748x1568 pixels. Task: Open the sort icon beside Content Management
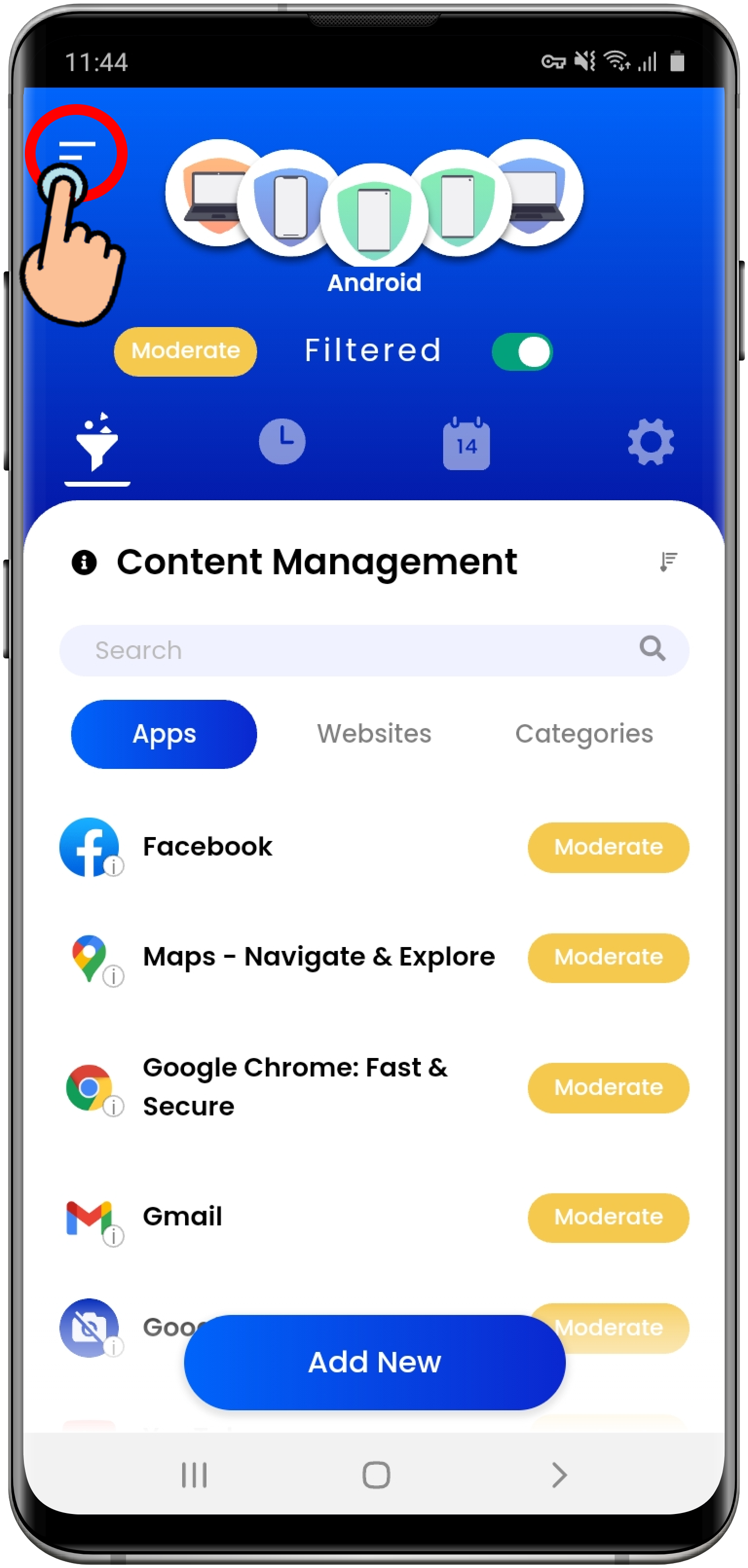(x=668, y=561)
